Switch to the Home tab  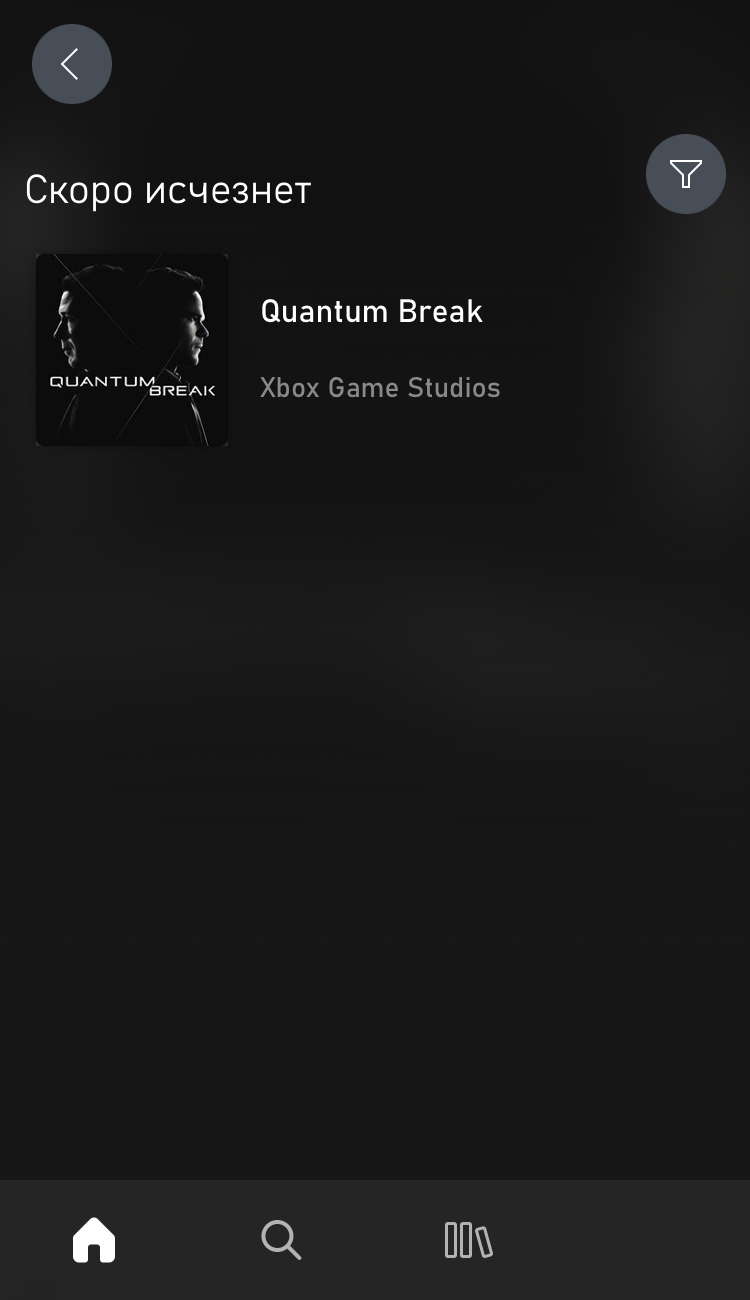(x=94, y=1240)
